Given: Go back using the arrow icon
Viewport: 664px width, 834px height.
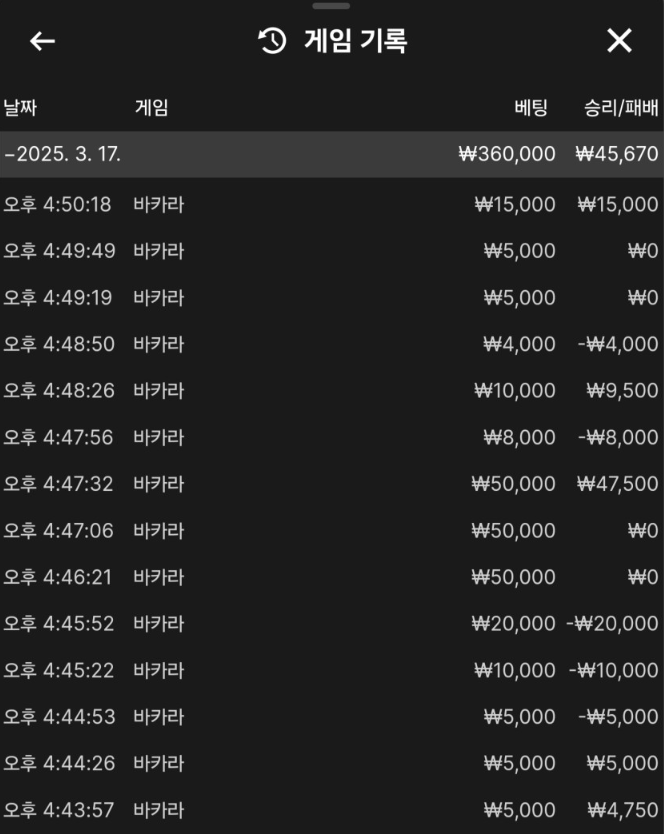Looking at the screenshot, I should pos(42,41).
